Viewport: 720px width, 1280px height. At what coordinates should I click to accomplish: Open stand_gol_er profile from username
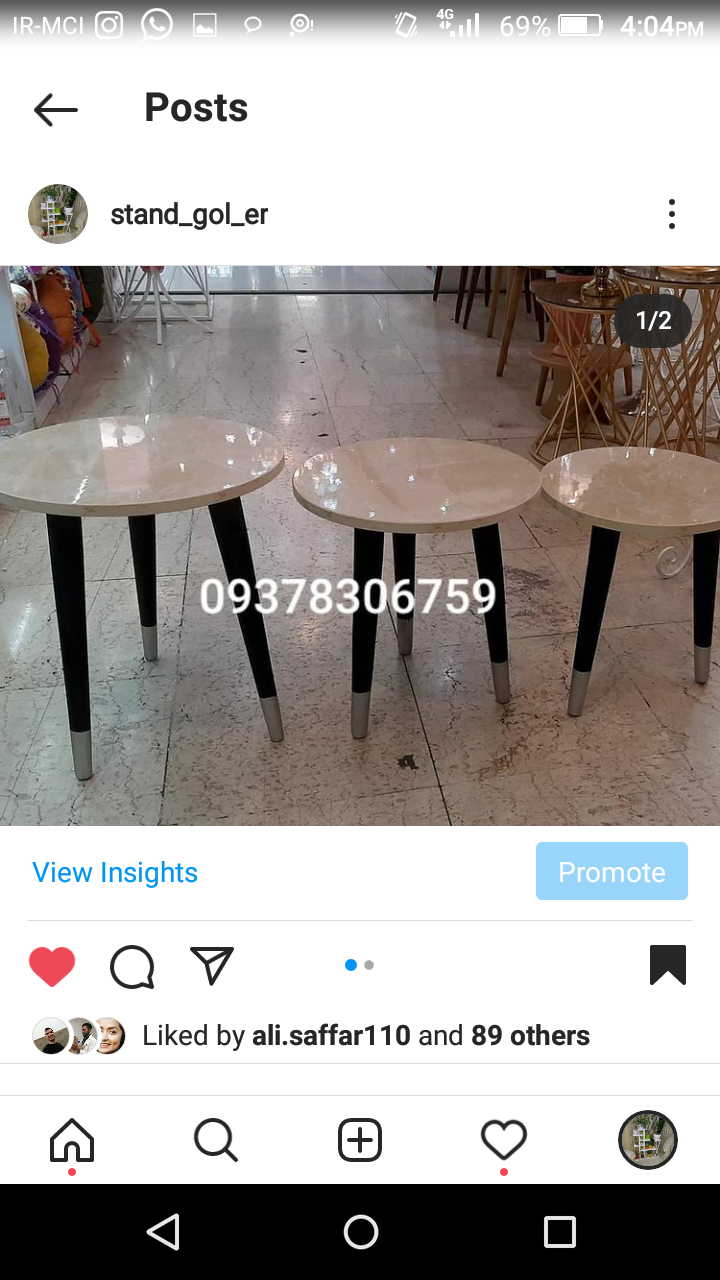pyautogui.click(x=189, y=214)
